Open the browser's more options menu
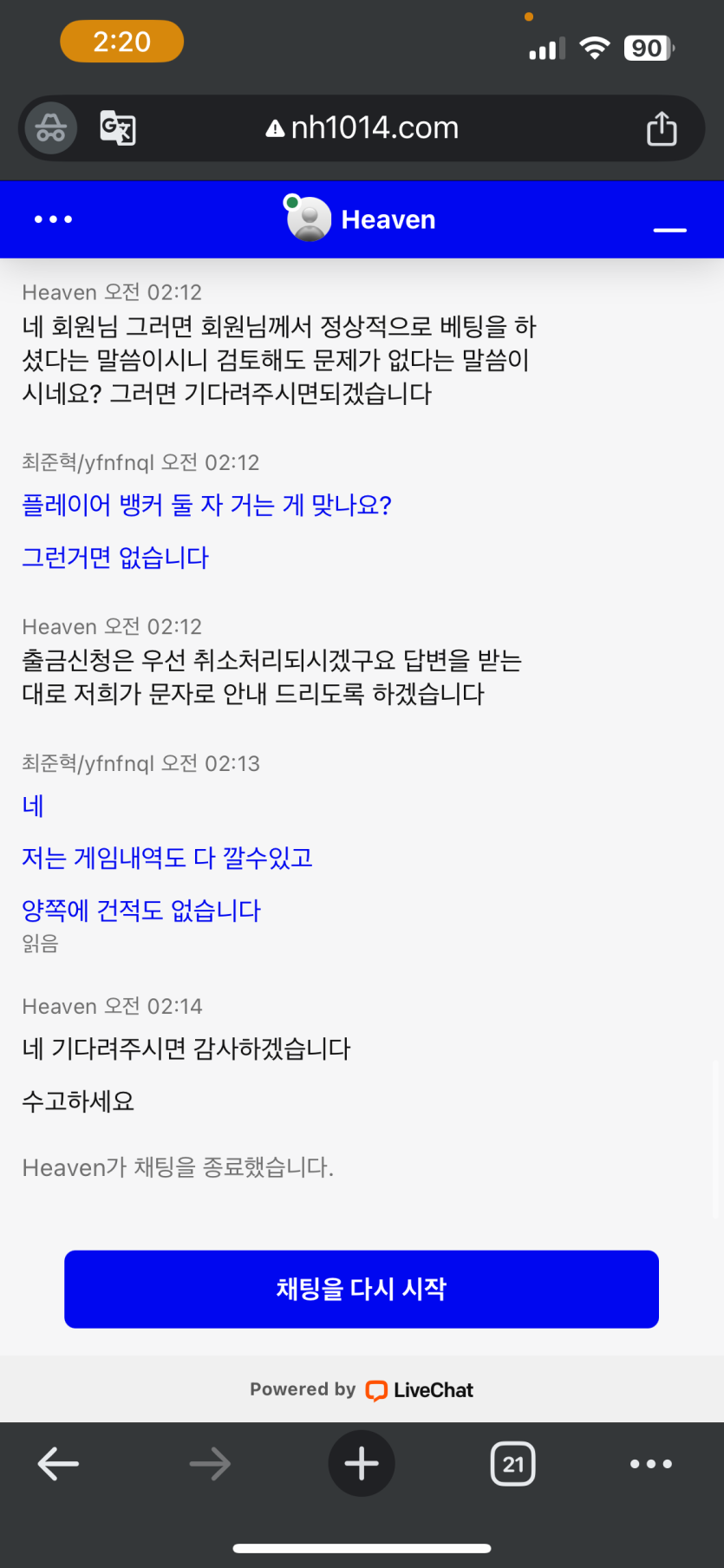Viewport: 724px width, 1568px height. pyautogui.click(x=650, y=1464)
